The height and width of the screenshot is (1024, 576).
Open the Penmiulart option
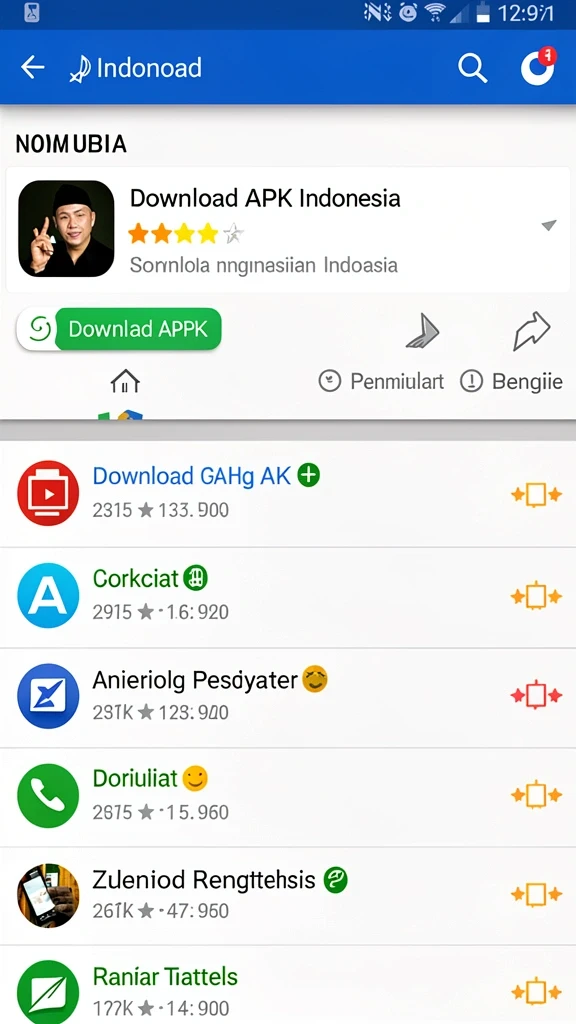tap(381, 381)
